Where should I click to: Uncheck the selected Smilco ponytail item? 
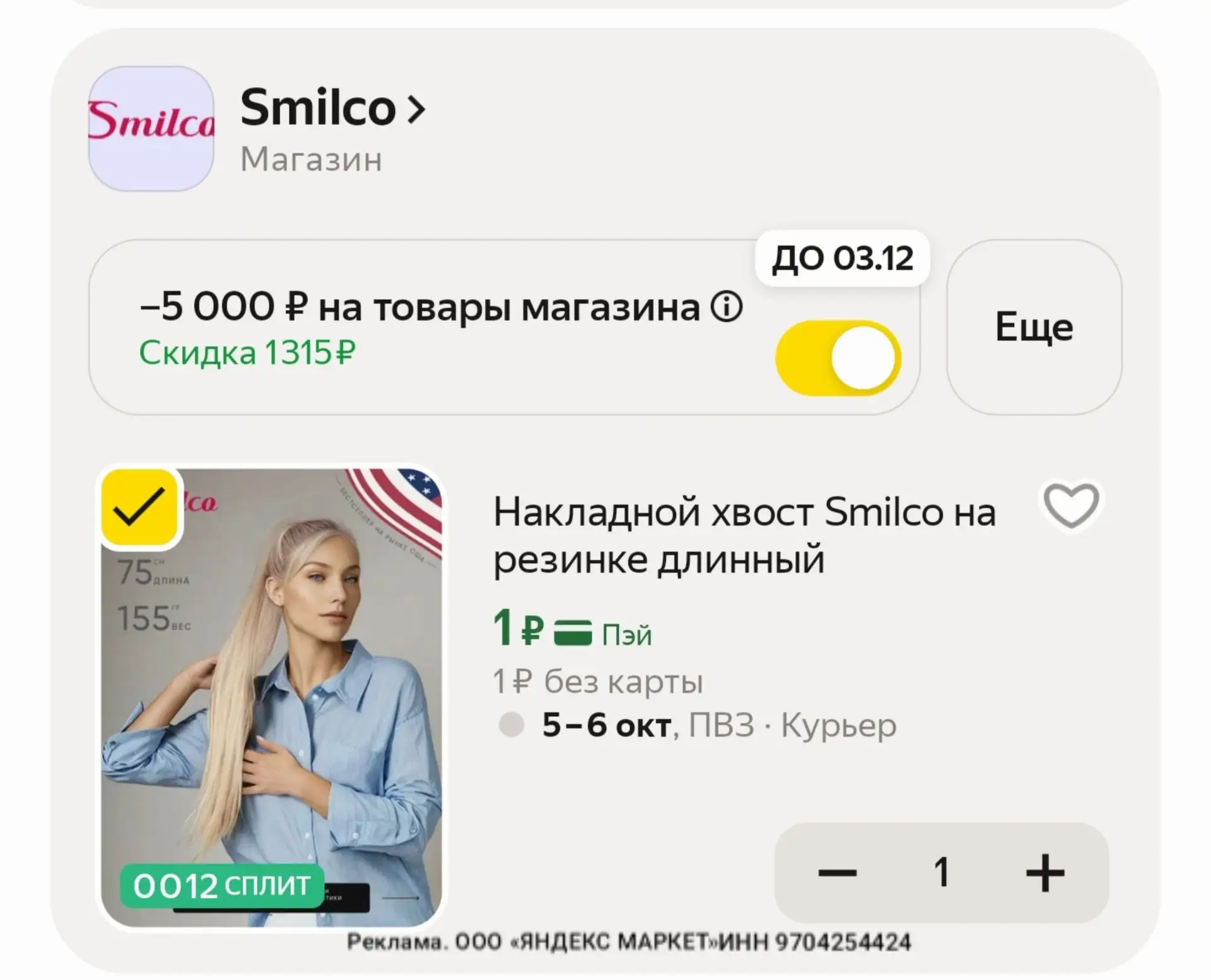point(139,506)
